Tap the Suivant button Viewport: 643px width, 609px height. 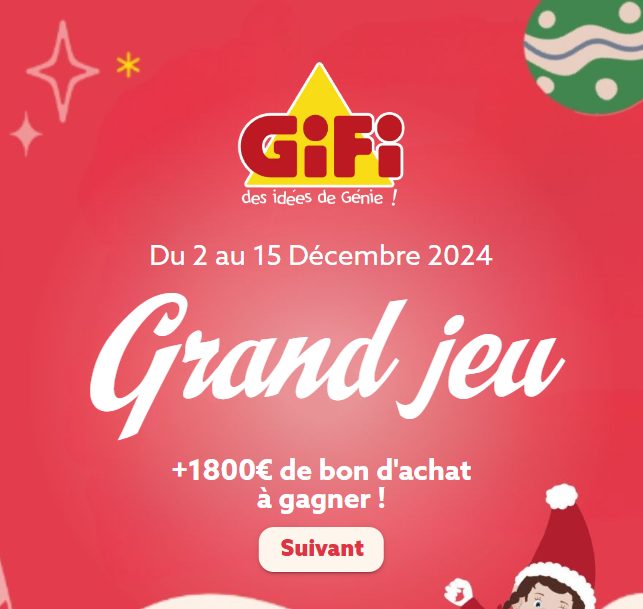pos(321,549)
